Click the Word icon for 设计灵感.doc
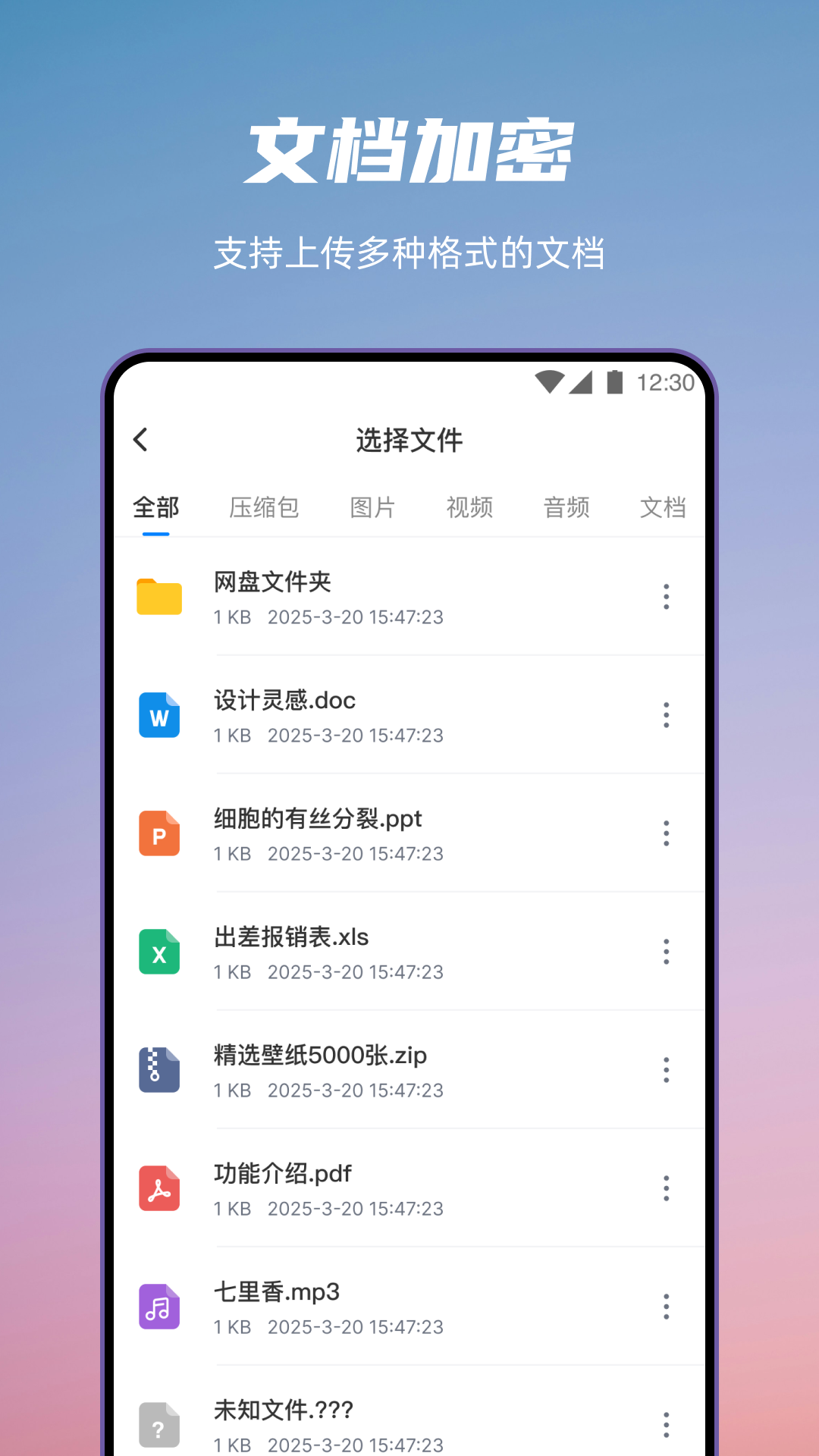 tap(158, 715)
